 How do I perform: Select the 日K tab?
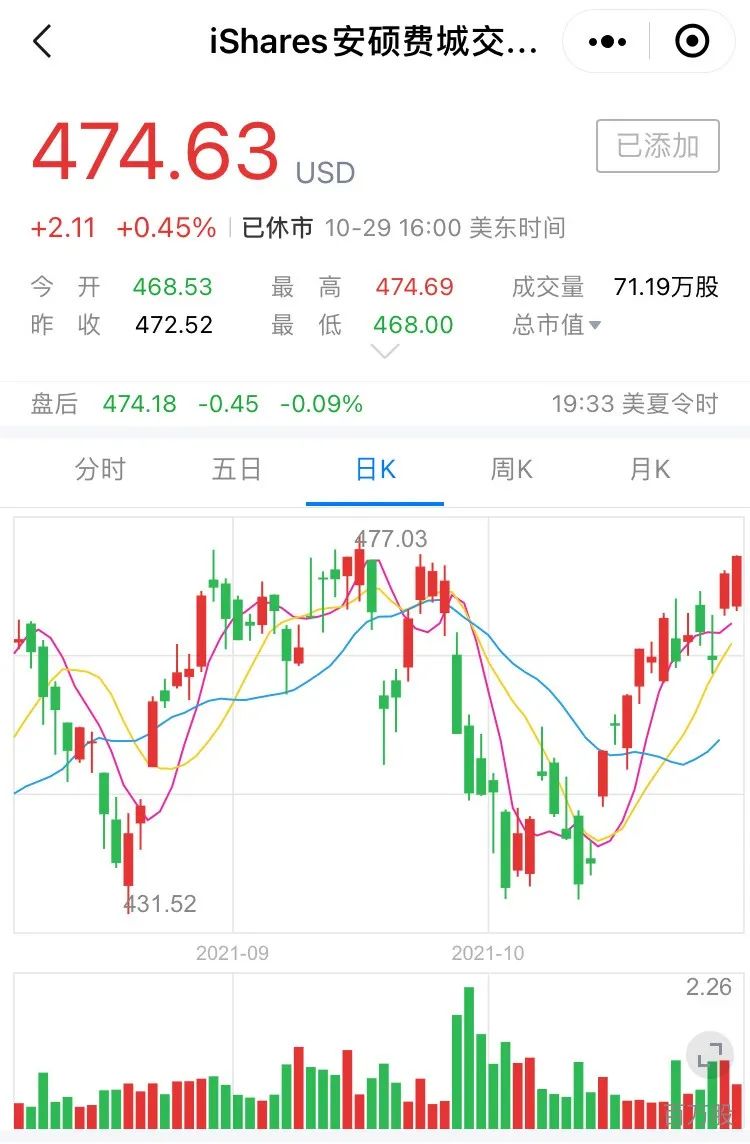pyautogui.click(x=375, y=469)
